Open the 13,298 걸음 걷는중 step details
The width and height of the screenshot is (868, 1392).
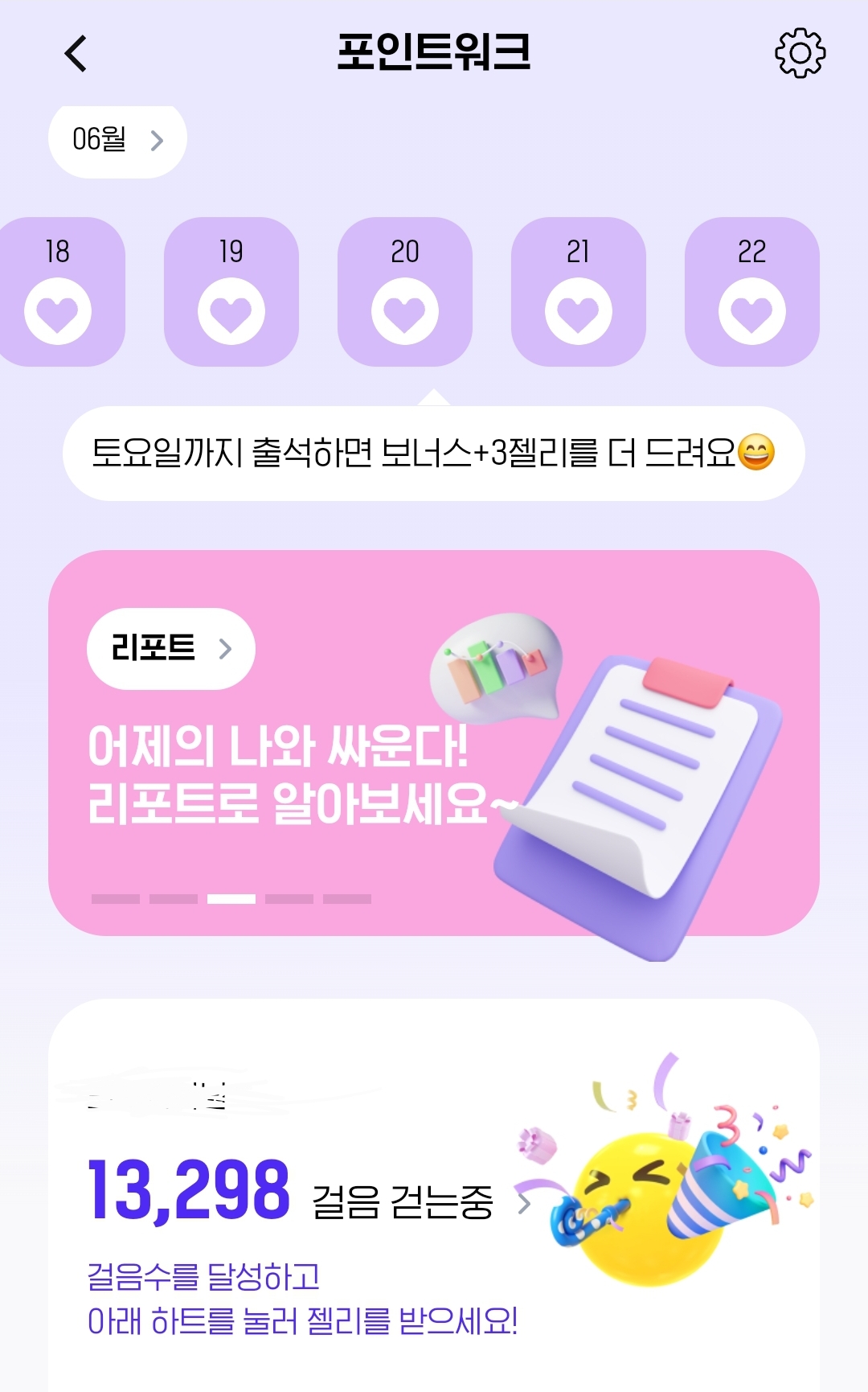tap(309, 1192)
